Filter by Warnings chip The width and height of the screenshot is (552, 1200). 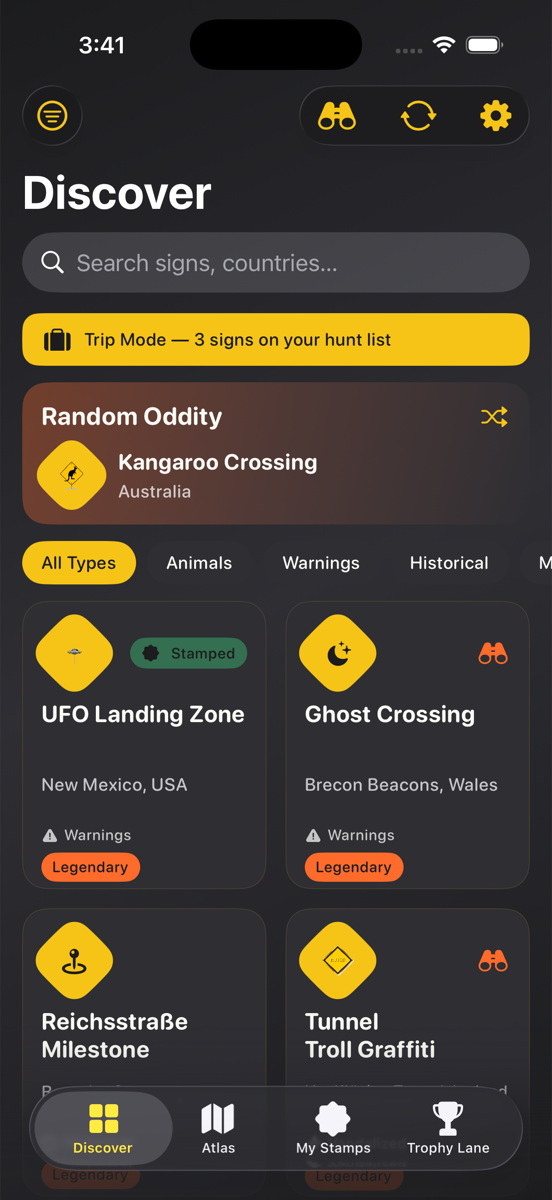click(x=321, y=563)
